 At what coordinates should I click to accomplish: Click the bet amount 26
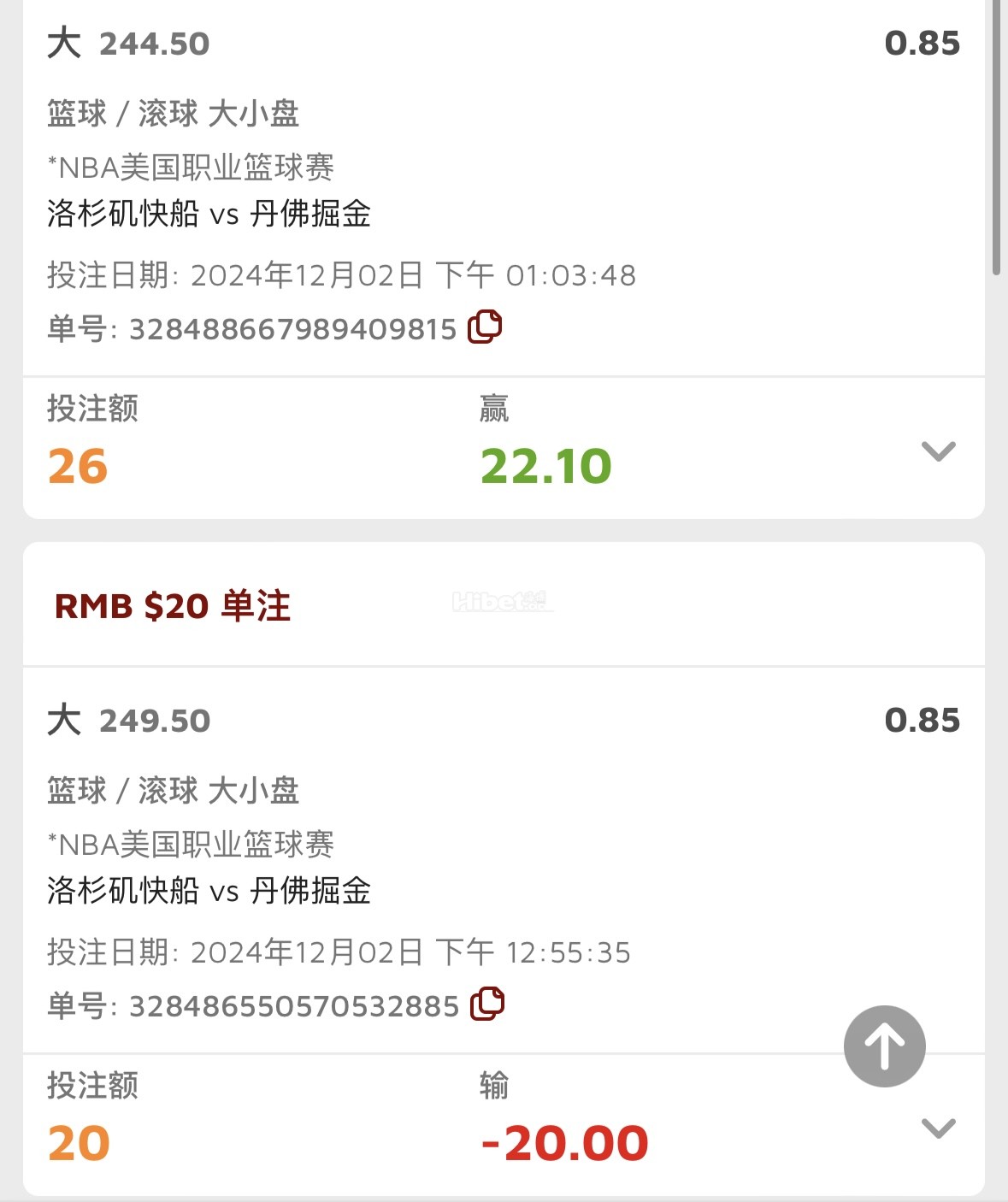75,464
